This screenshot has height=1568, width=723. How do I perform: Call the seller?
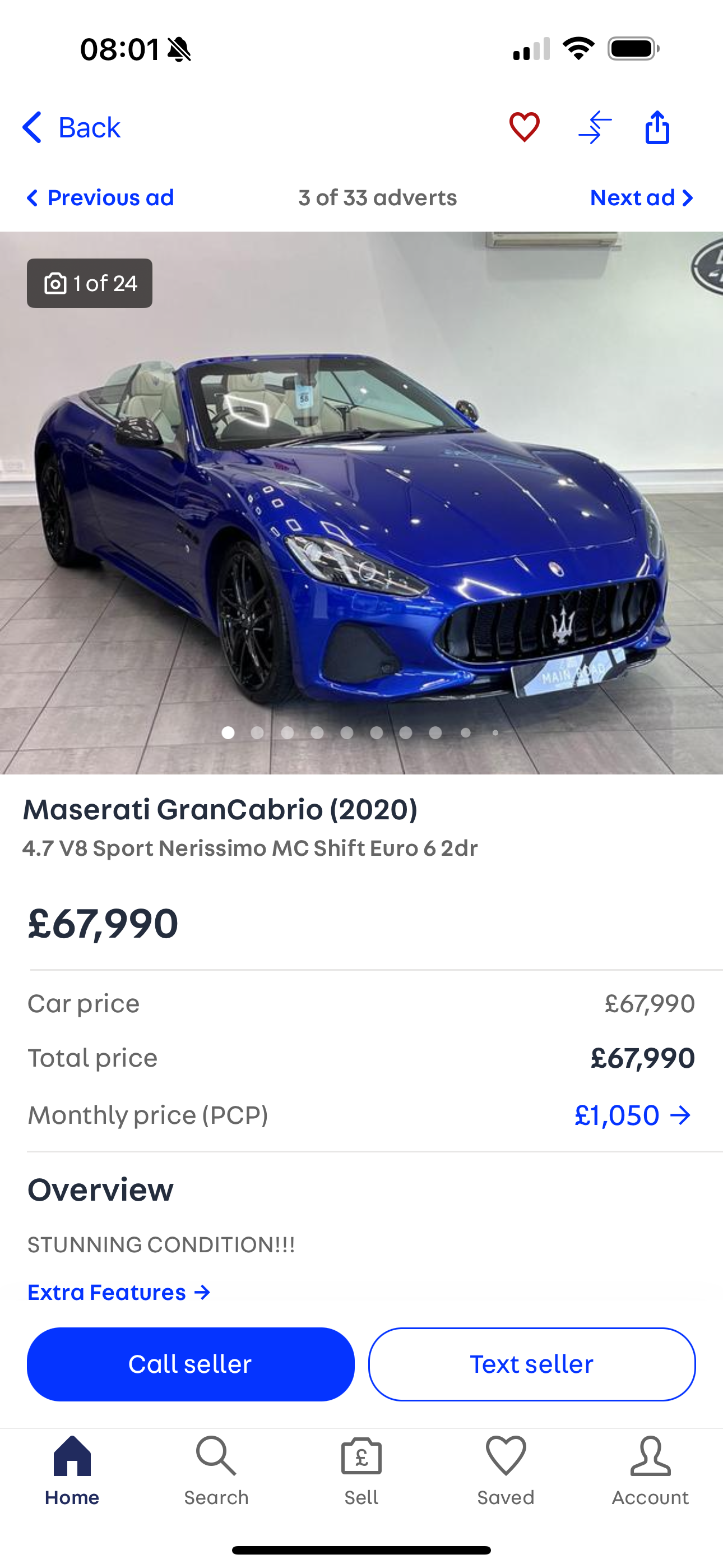191,1364
